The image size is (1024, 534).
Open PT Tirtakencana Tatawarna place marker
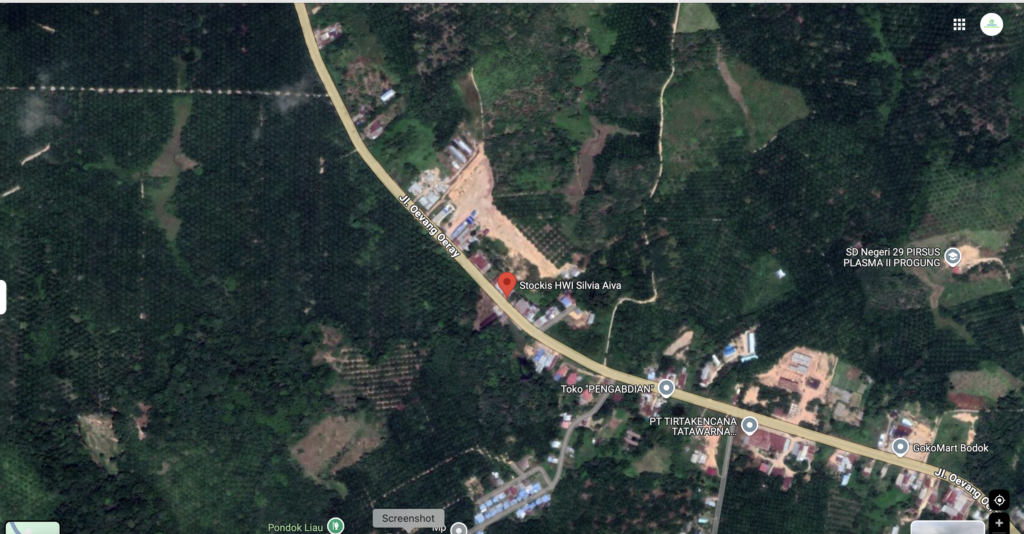[x=750, y=426]
